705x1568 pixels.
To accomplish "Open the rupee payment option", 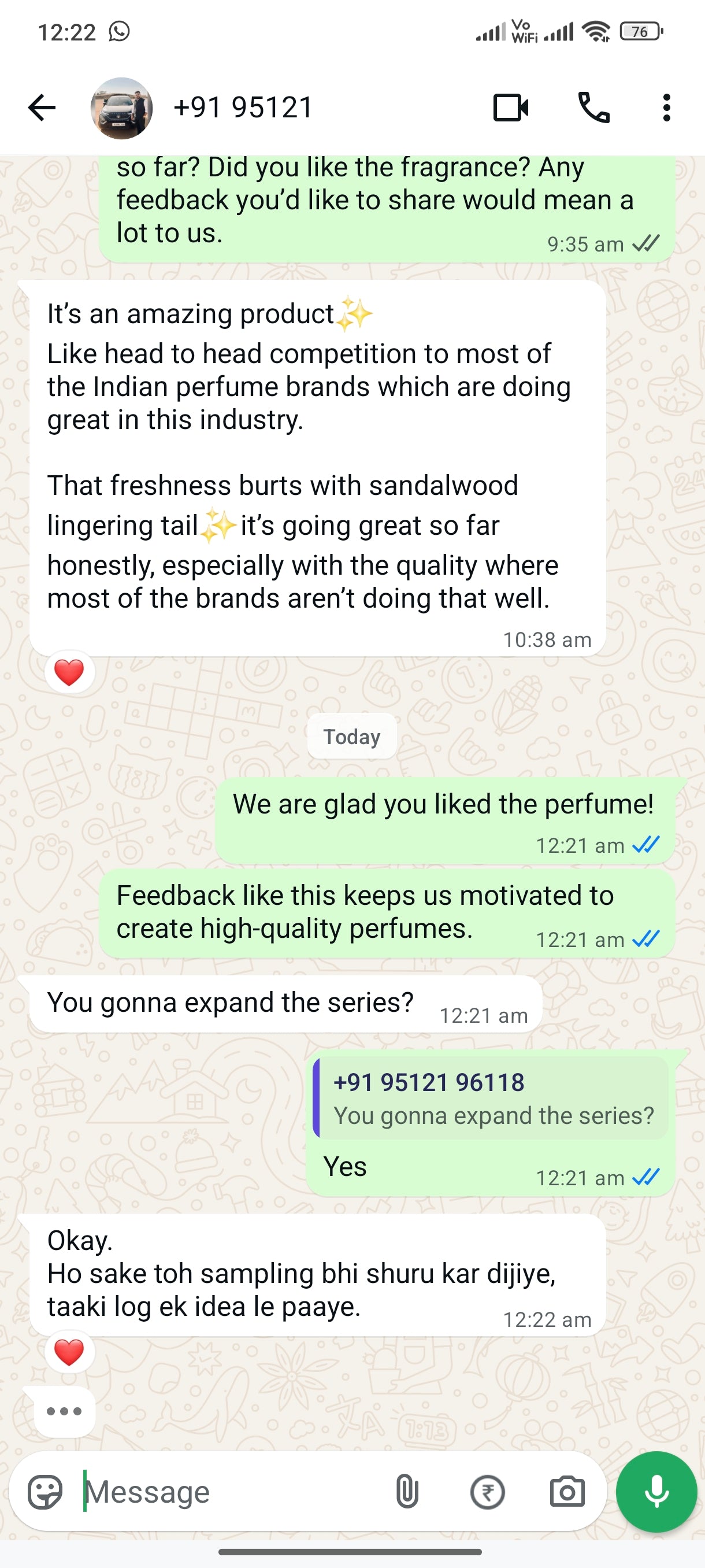I will tap(487, 1492).
